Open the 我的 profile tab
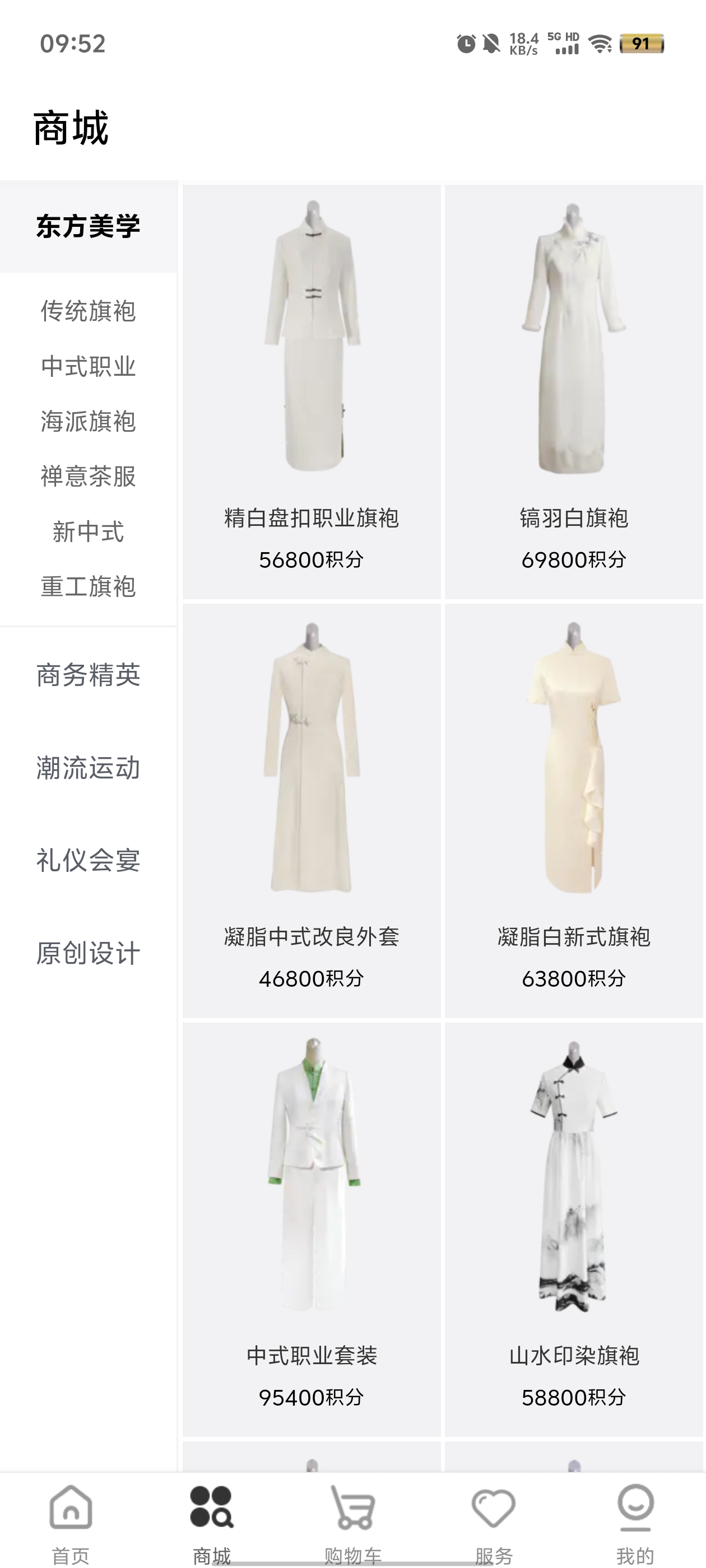 tap(635, 1522)
